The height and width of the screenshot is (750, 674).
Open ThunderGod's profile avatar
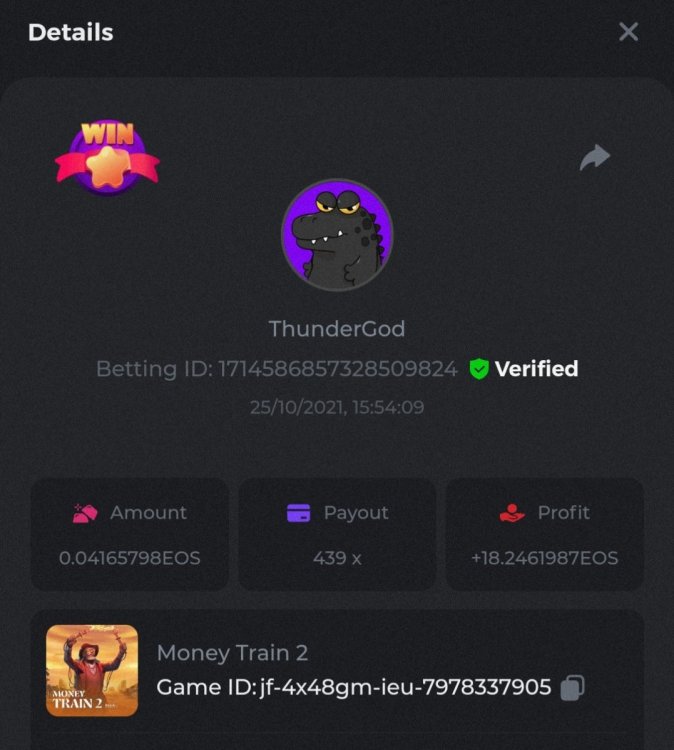337,235
